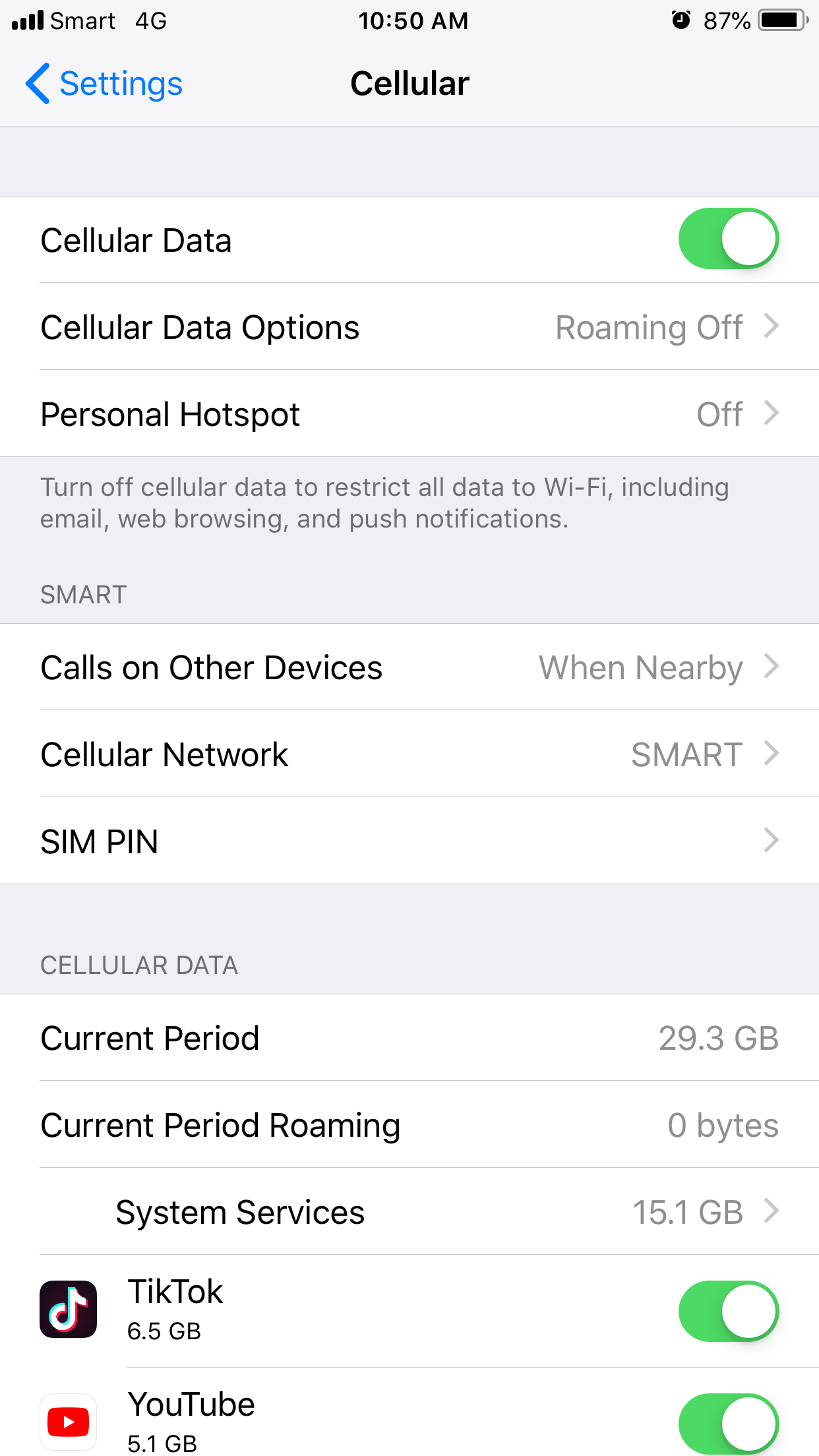The height and width of the screenshot is (1456, 819).
Task: Open Cellular Data Options
Action: [409, 327]
